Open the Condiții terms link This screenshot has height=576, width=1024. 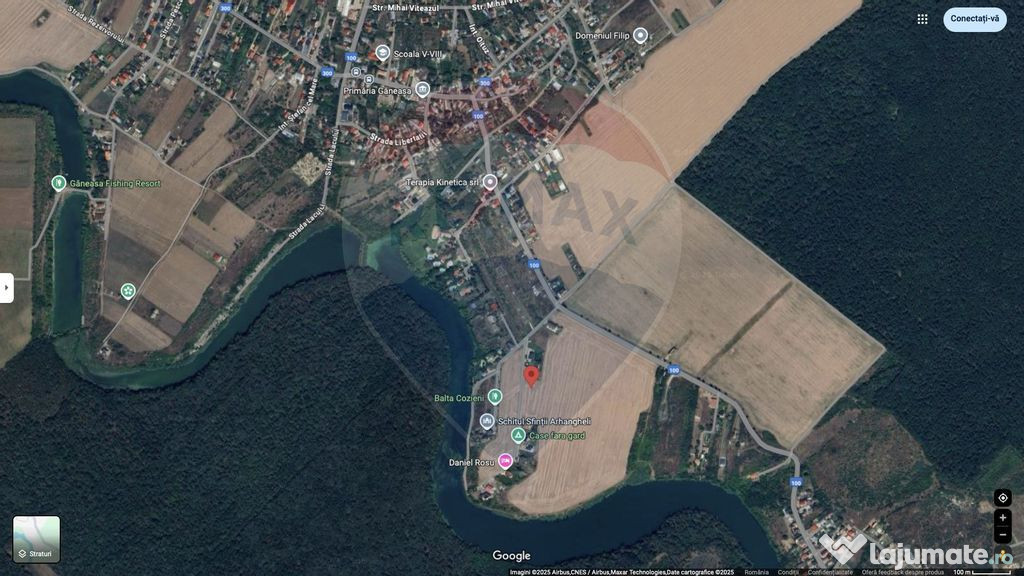click(x=788, y=572)
